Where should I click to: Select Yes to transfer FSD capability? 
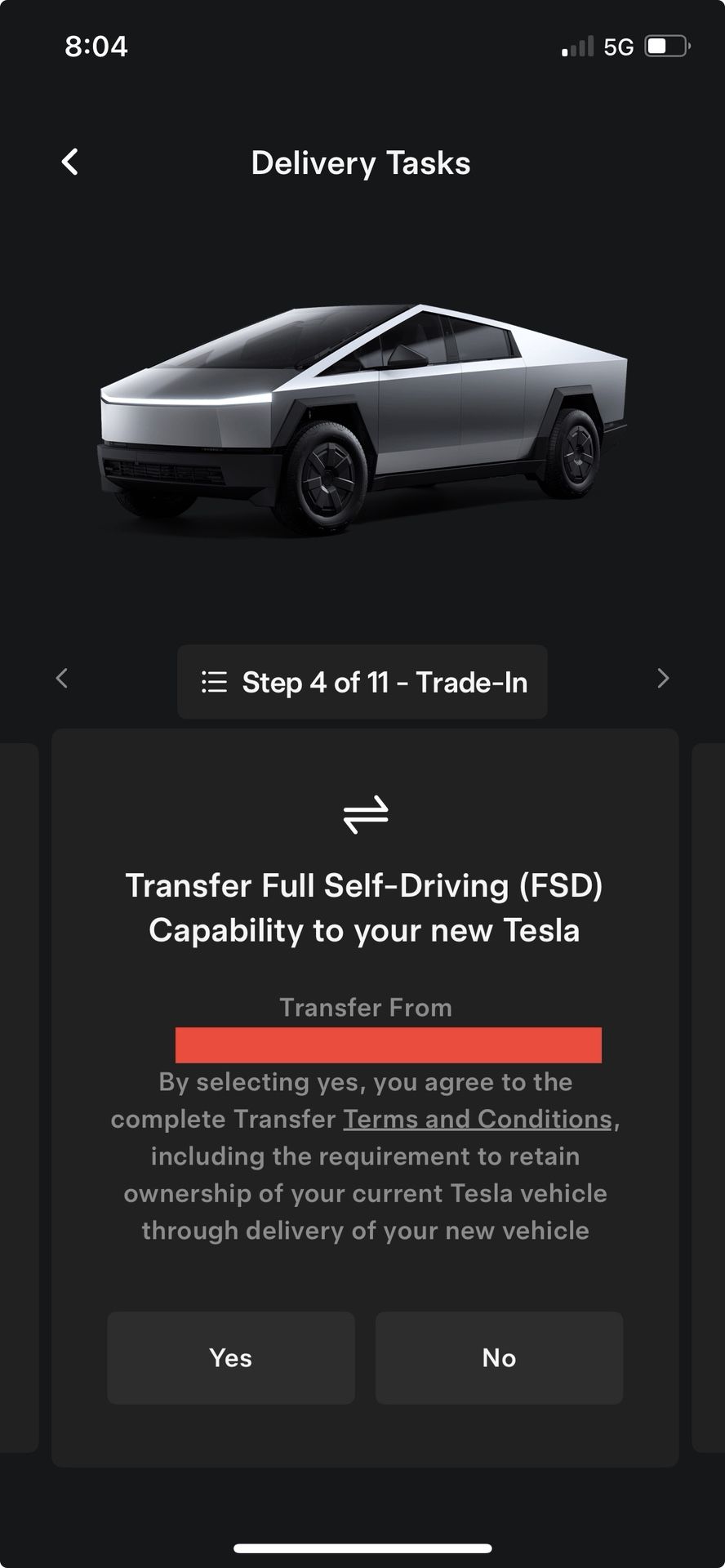(231, 1358)
